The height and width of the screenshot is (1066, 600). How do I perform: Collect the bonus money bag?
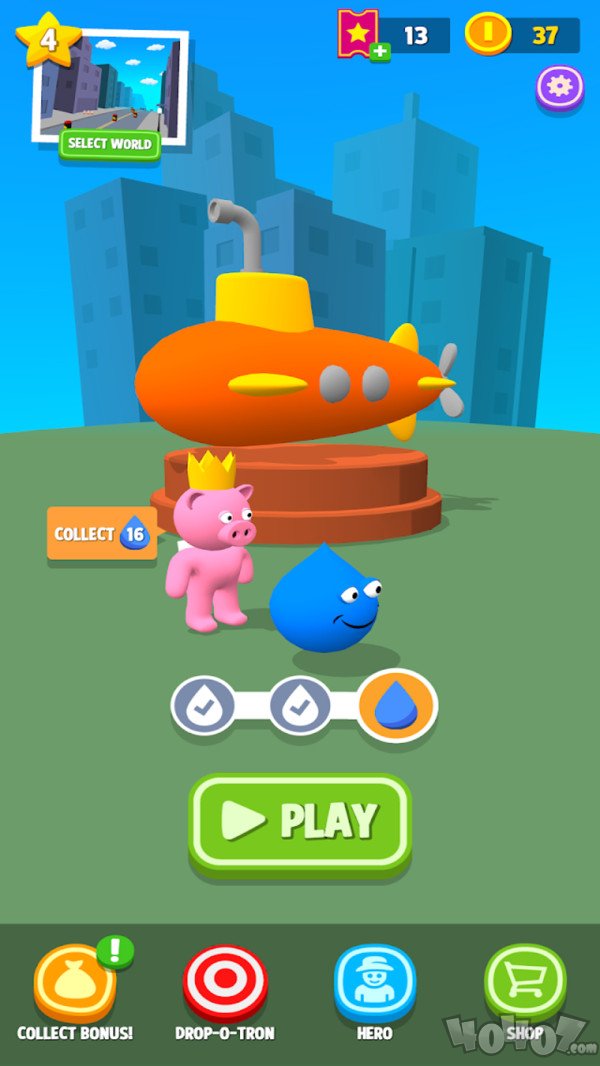75,983
